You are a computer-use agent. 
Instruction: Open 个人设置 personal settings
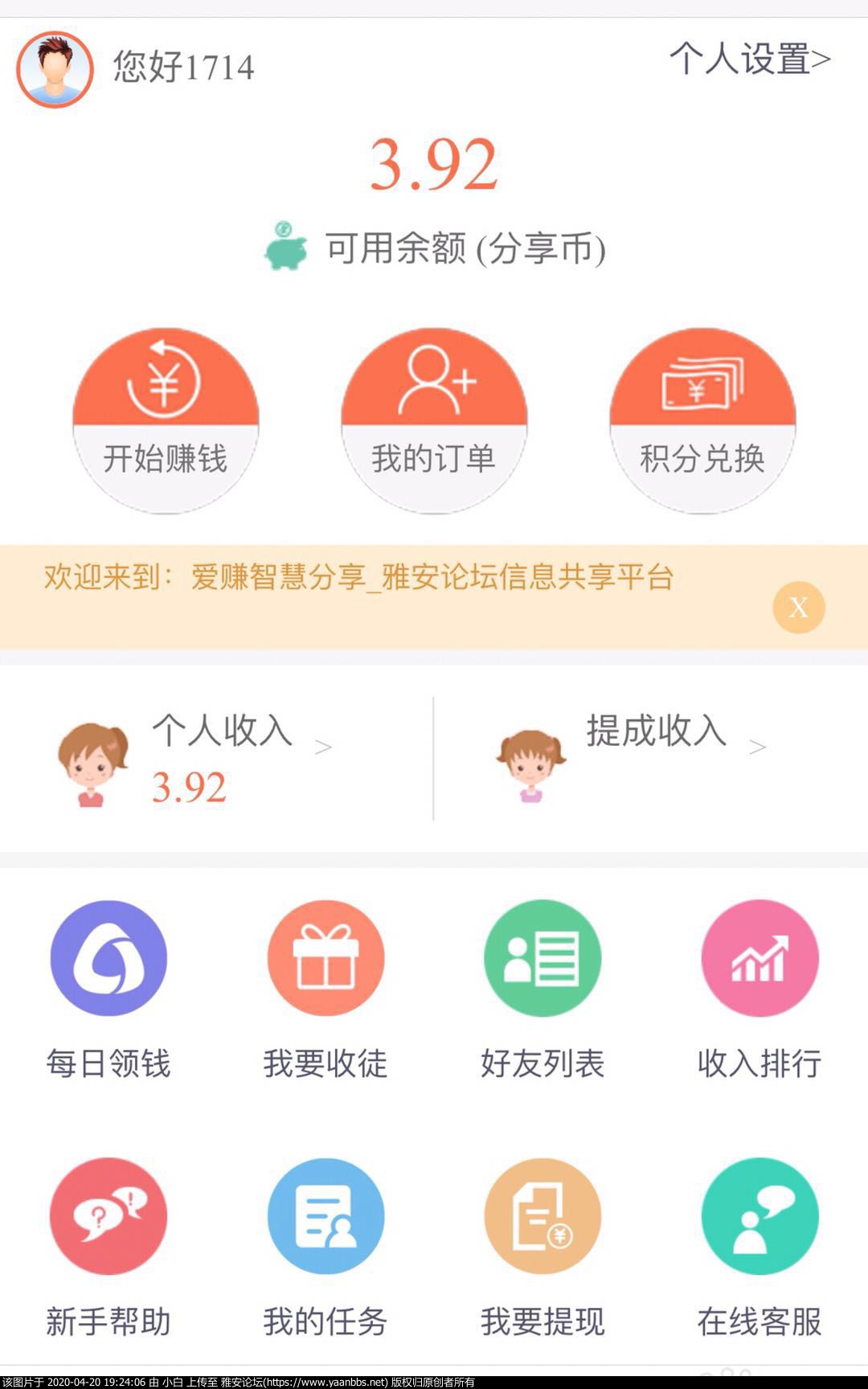(749, 59)
